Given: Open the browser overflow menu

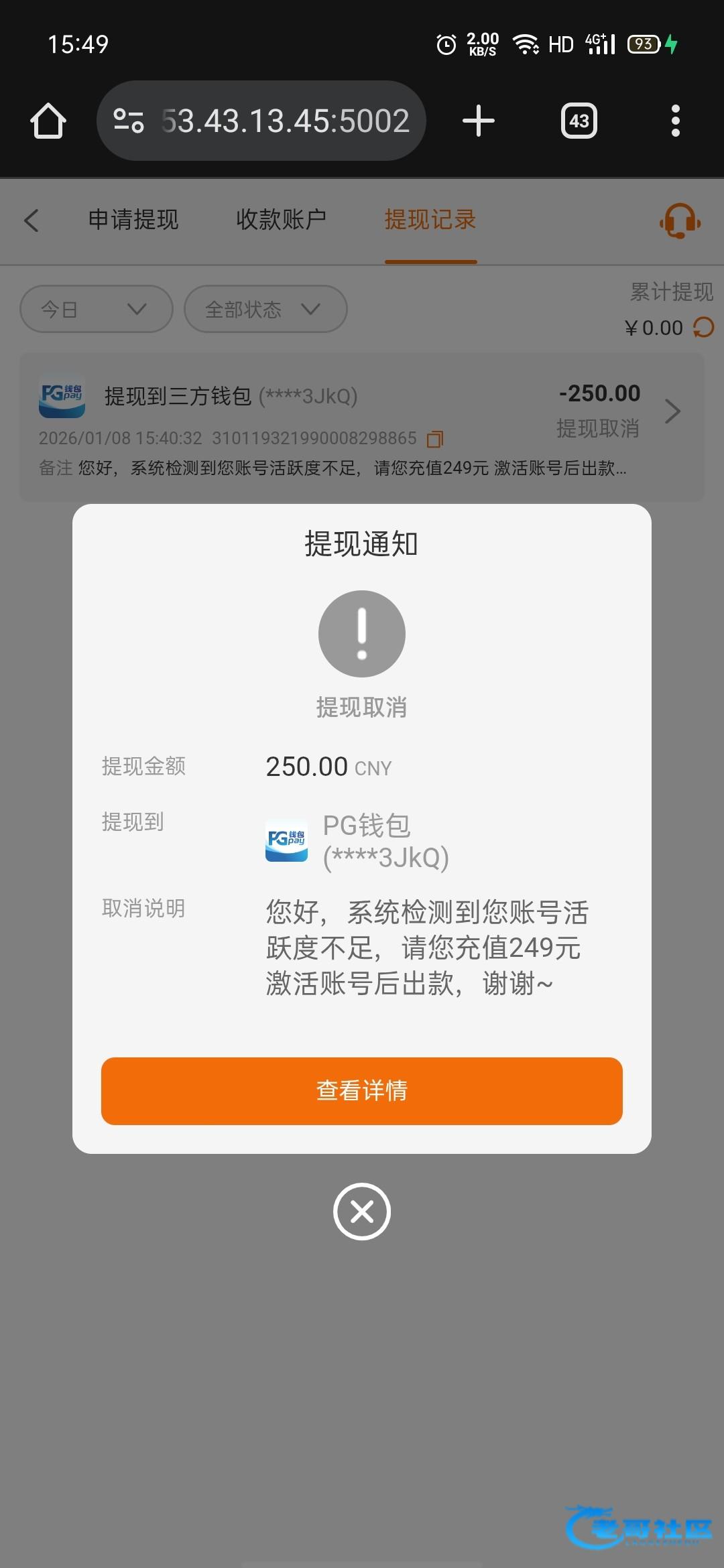Looking at the screenshot, I should coord(676,121).
